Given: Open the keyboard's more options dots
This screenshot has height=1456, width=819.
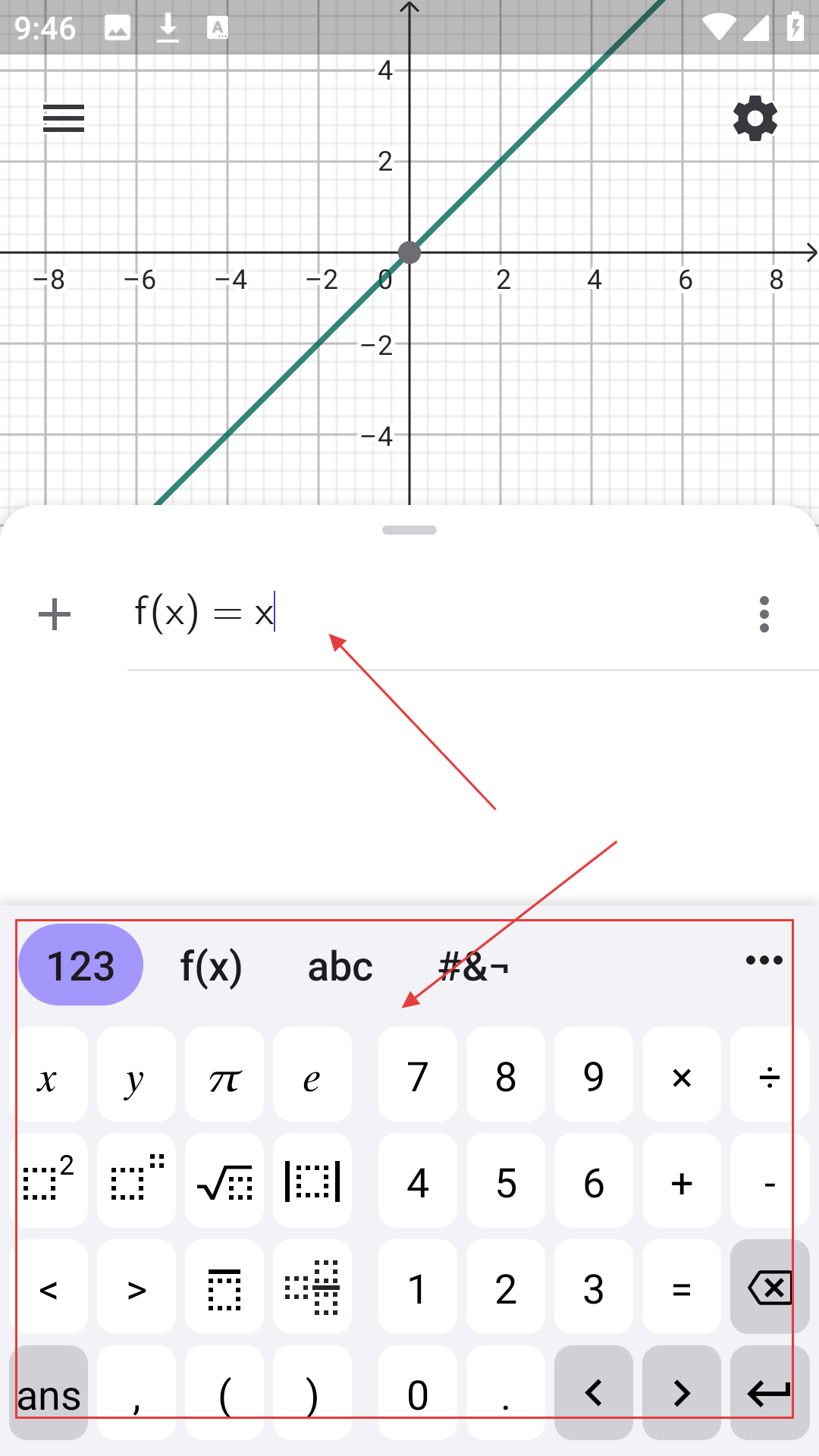Looking at the screenshot, I should [764, 960].
